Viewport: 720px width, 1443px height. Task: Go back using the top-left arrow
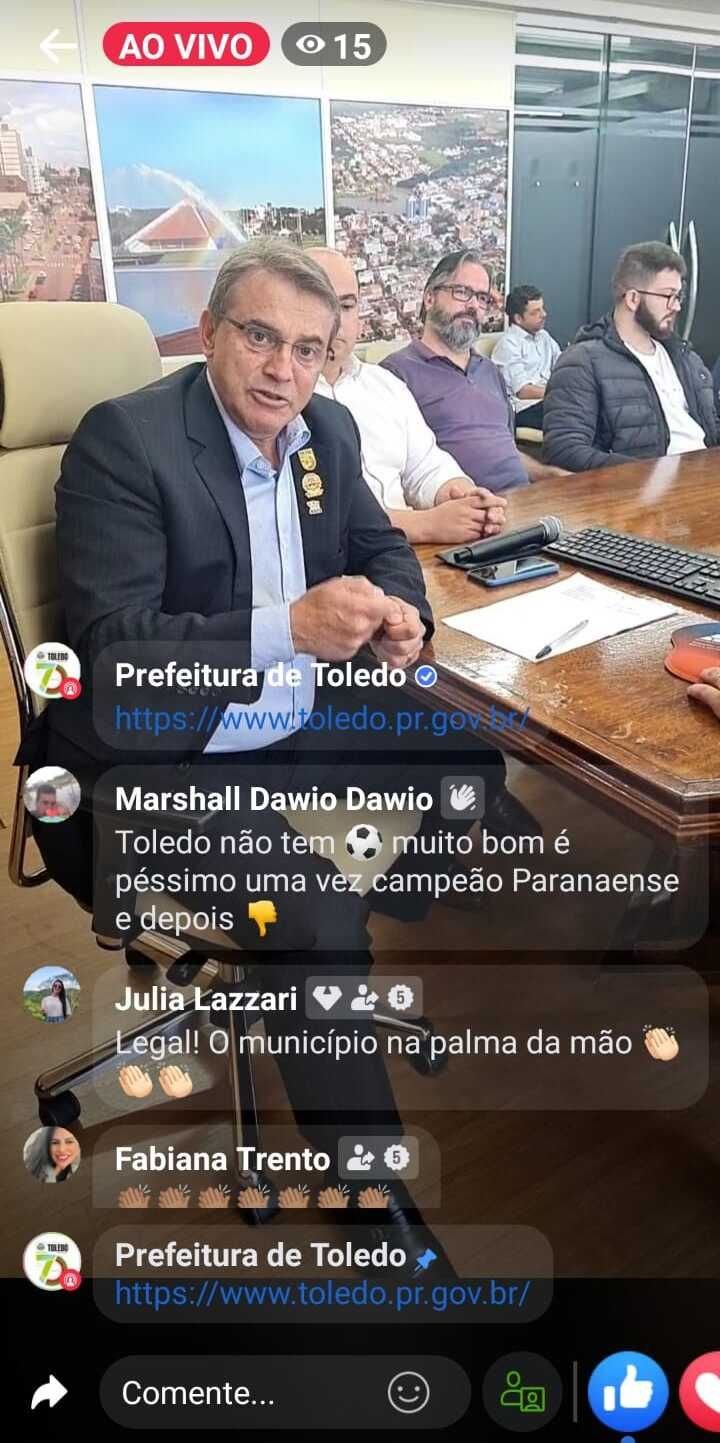pos(58,45)
